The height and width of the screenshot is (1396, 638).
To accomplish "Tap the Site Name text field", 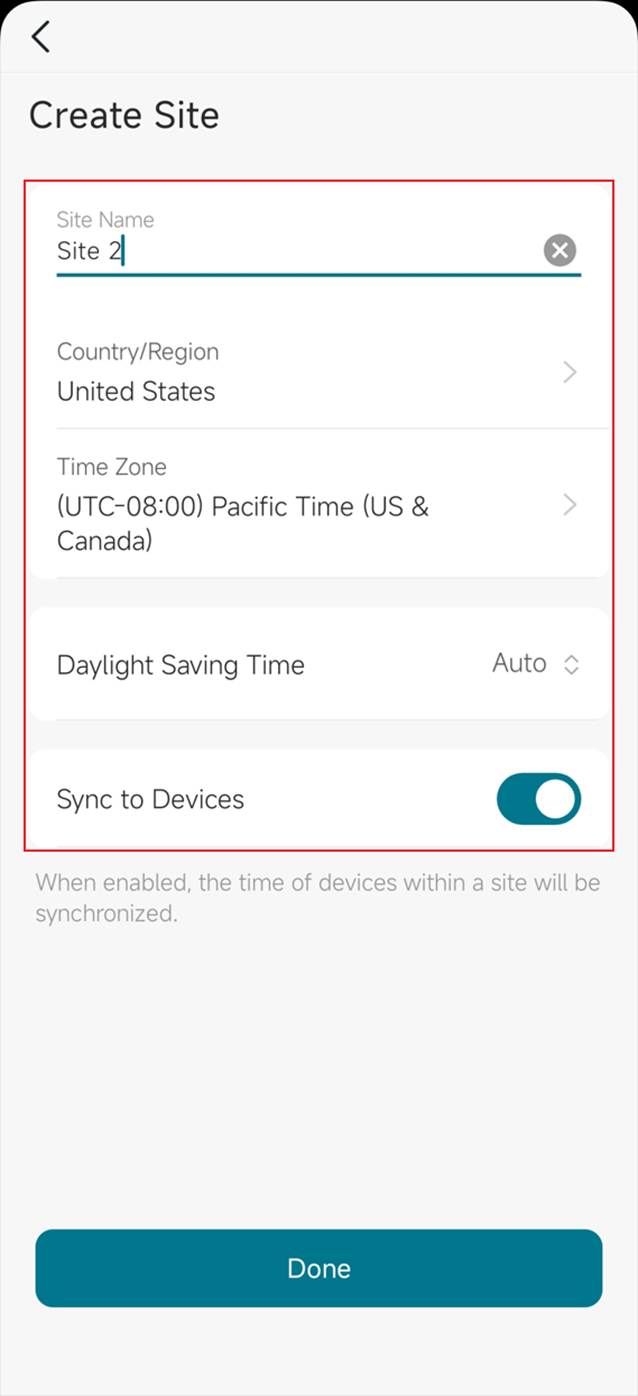I will 290,250.
